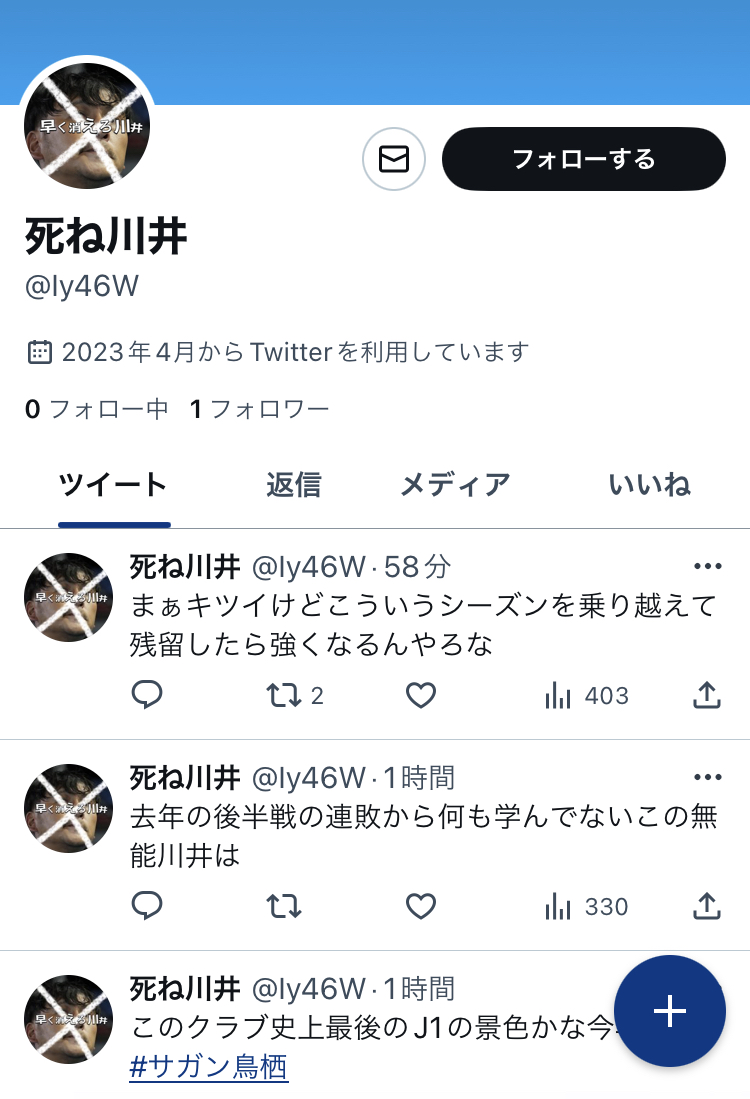
Task: Retweet the tweet with 330 views
Action: click(285, 906)
